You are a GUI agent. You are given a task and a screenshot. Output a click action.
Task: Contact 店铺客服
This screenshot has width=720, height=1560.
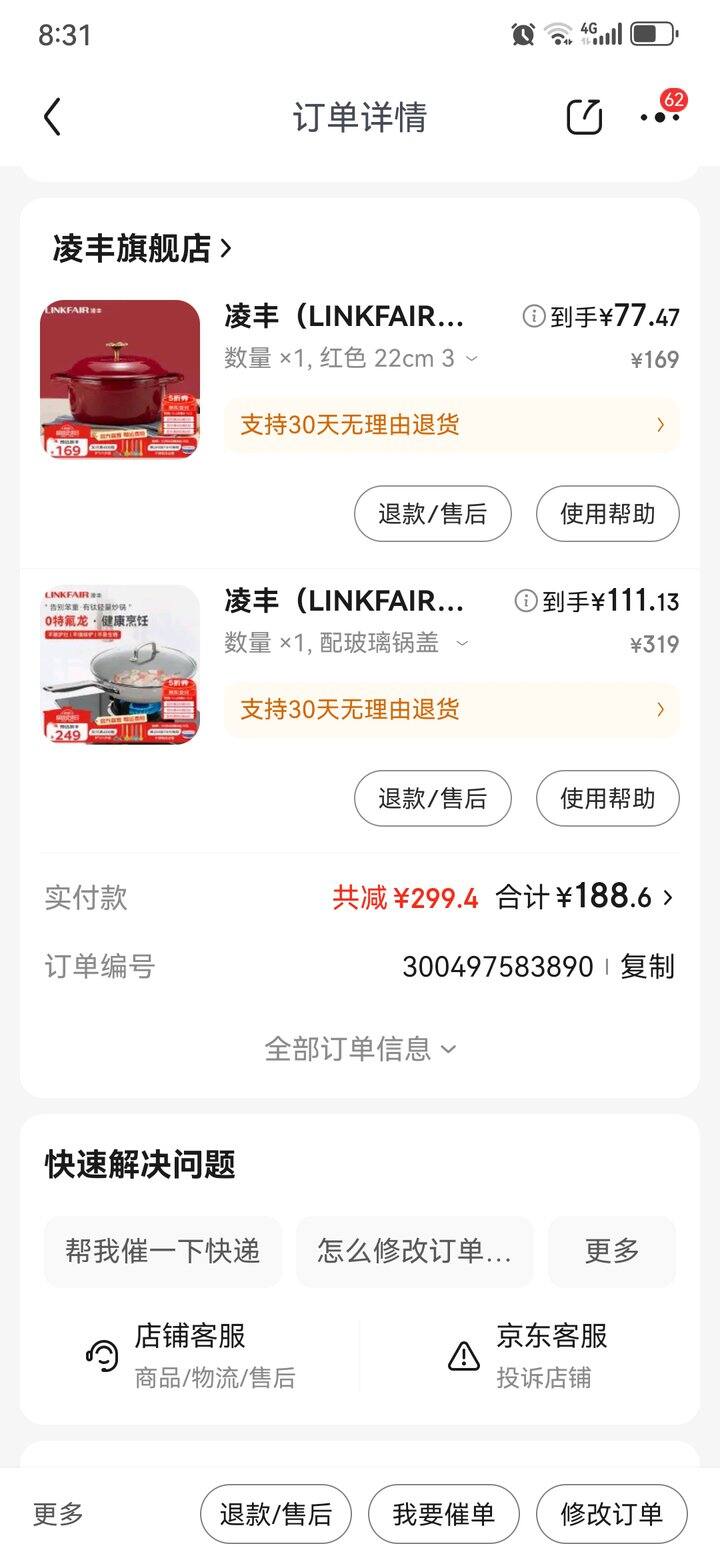190,1355
